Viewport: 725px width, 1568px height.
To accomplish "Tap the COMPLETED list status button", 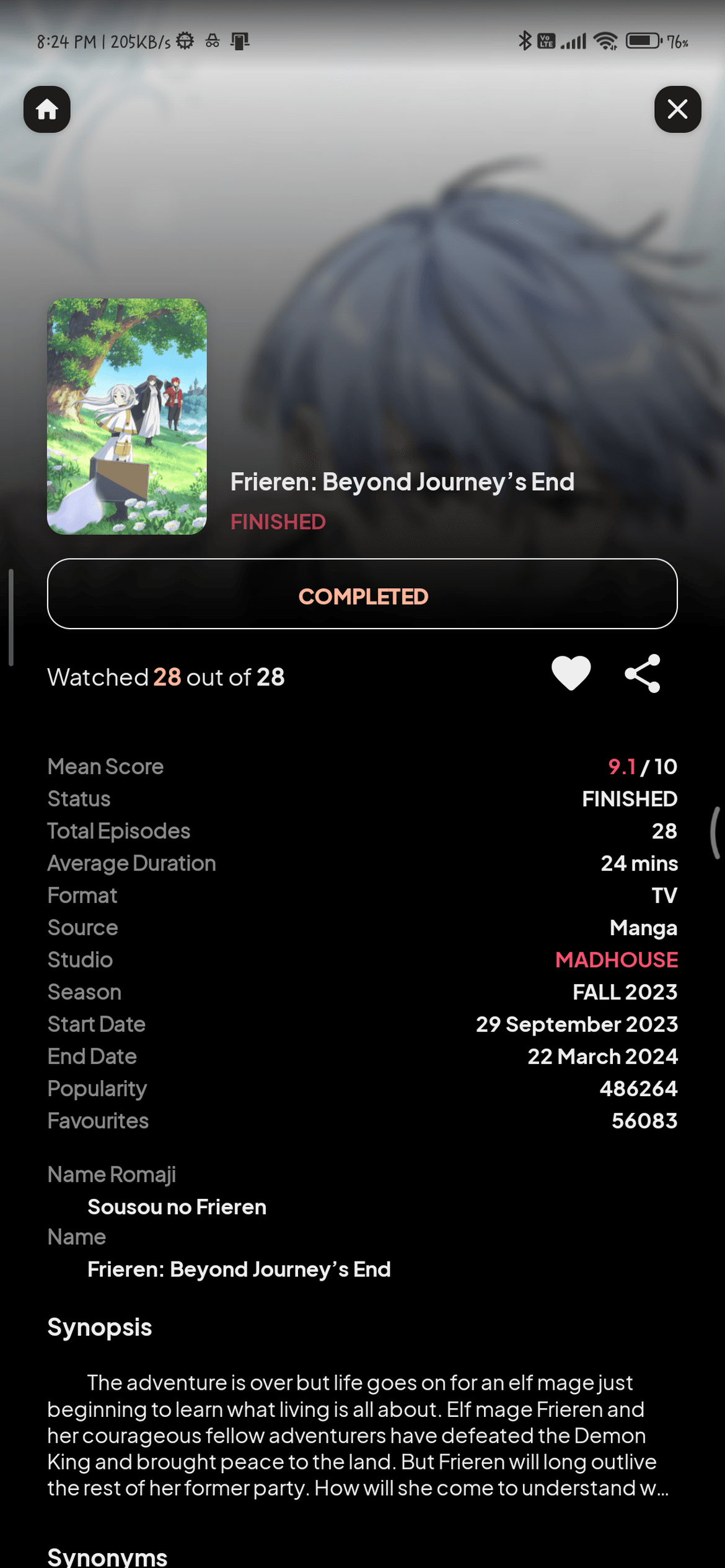I will click(362, 594).
